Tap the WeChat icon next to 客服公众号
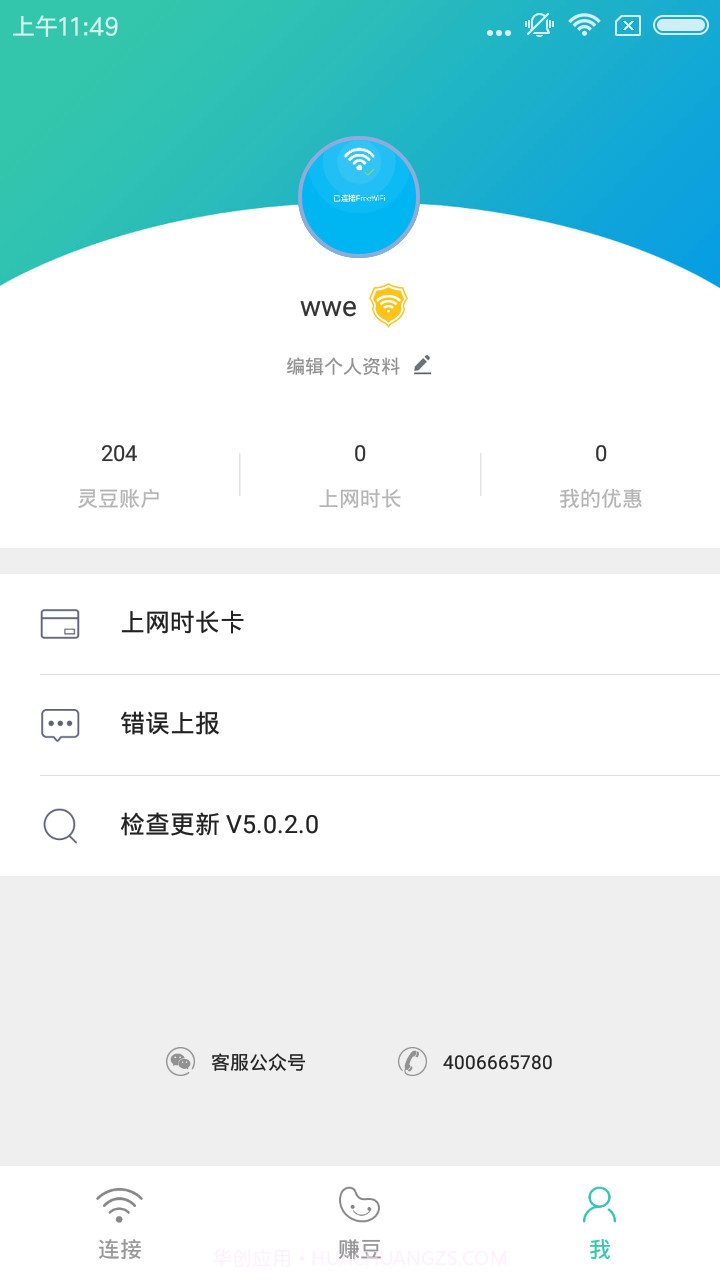This screenshot has height=1280, width=720. pyautogui.click(x=180, y=1062)
